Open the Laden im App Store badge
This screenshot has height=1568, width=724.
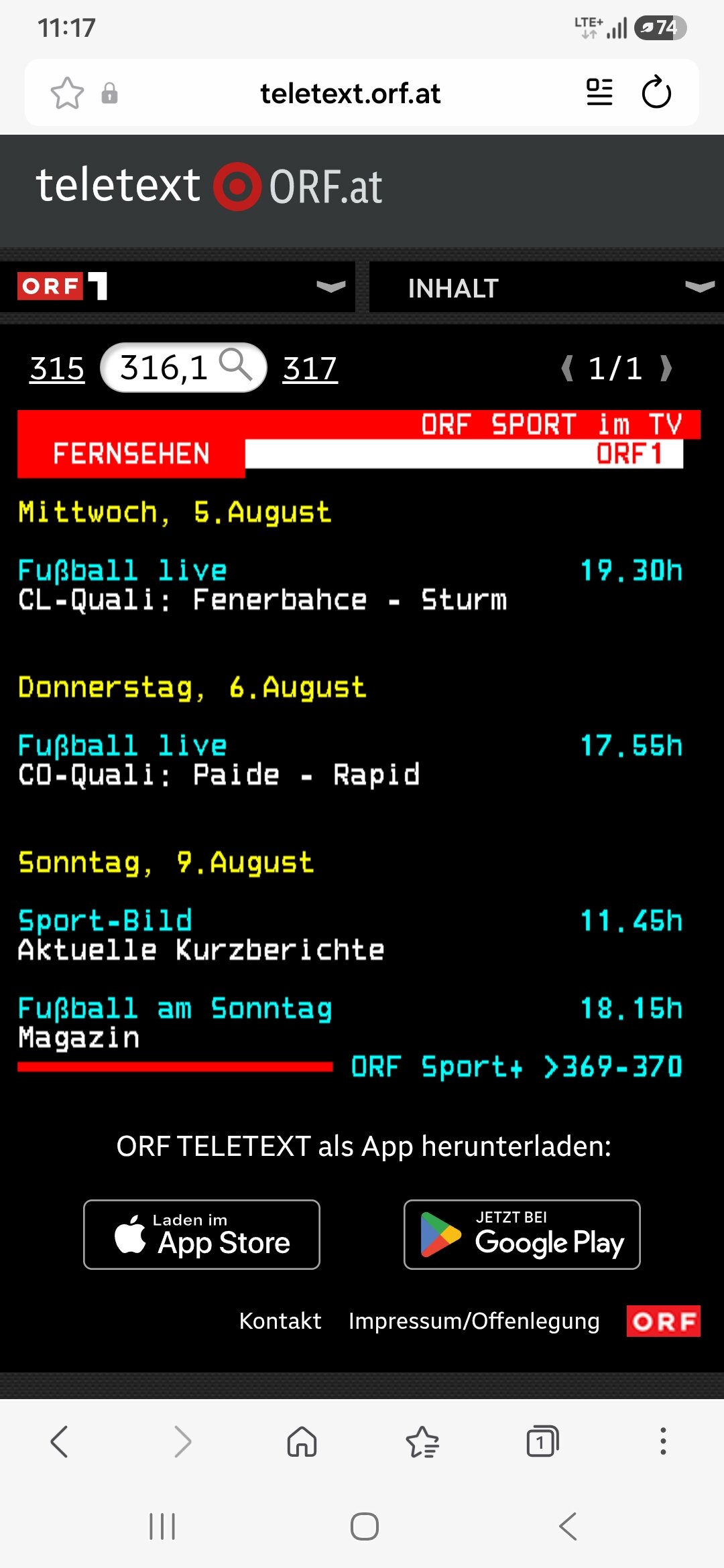click(x=202, y=1234)
